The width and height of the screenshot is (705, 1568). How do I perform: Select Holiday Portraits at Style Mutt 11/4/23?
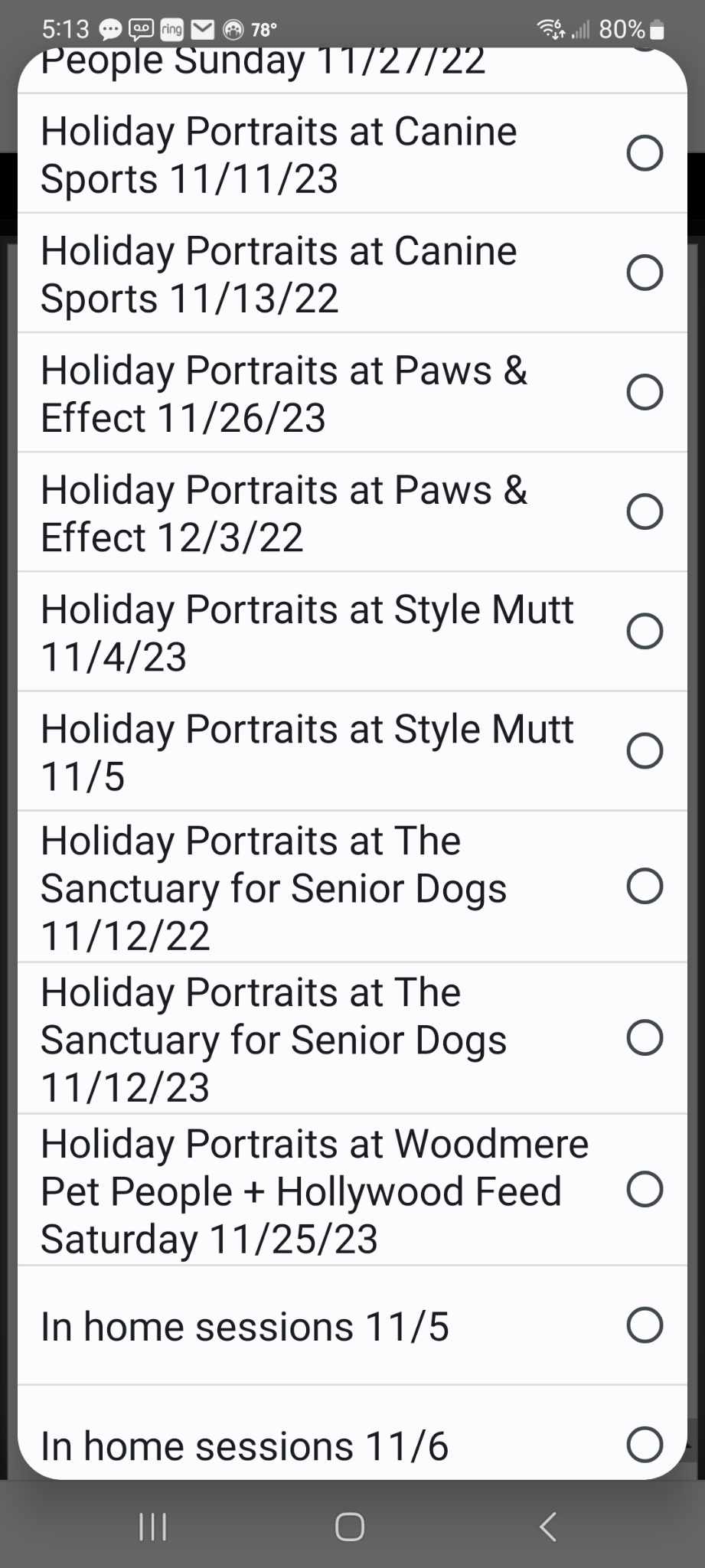point(352,632)
